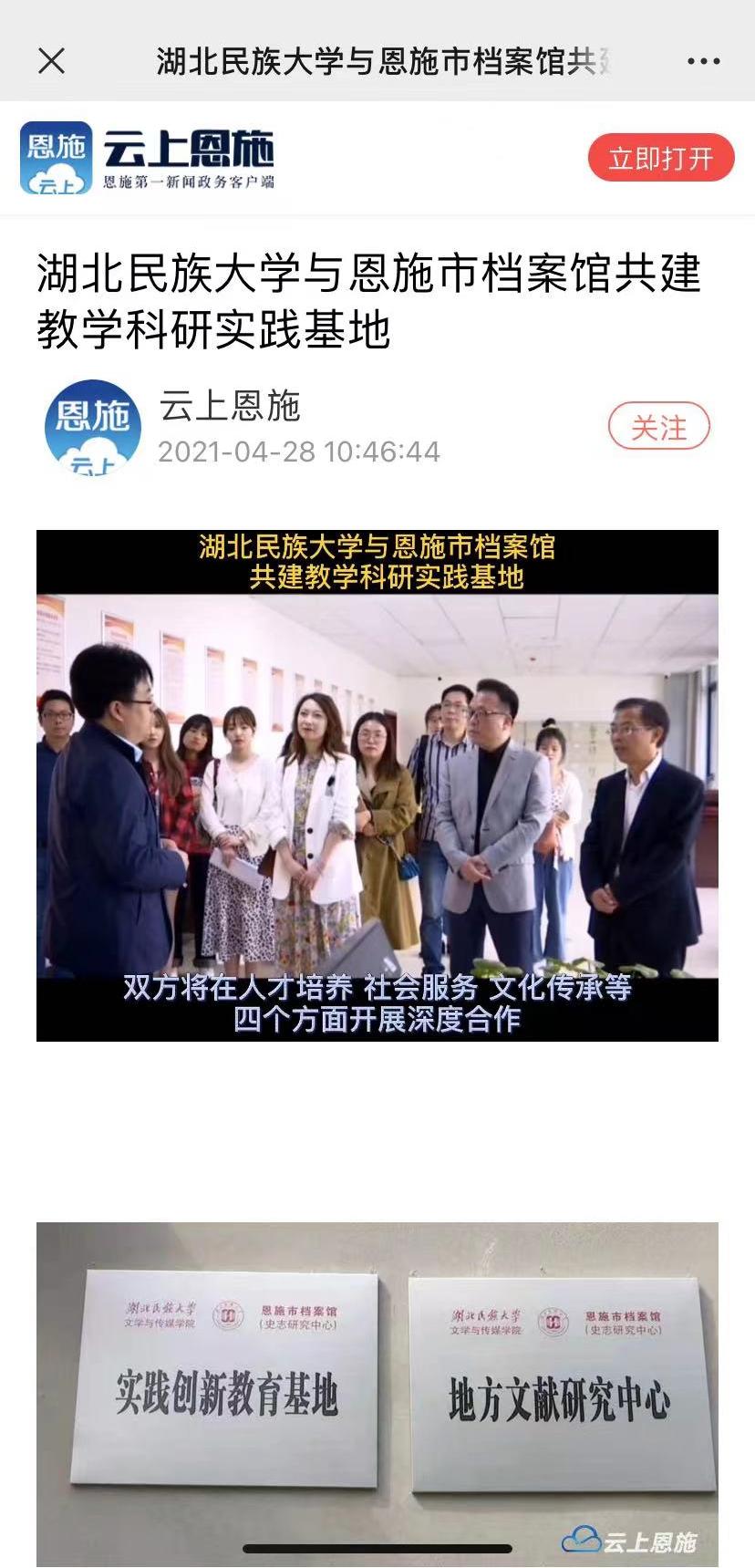
Task: View the plaque photo of 实践创新教育基地
Action: tap(228, 1377)
